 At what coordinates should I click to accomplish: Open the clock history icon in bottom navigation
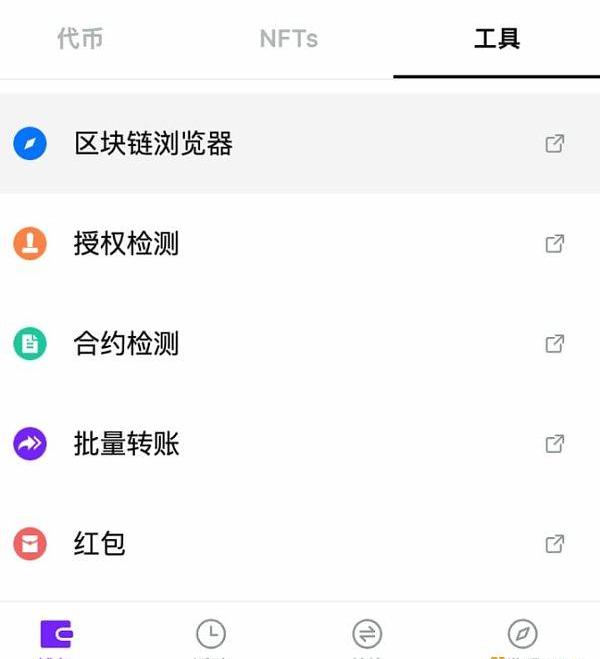point(210,634)
